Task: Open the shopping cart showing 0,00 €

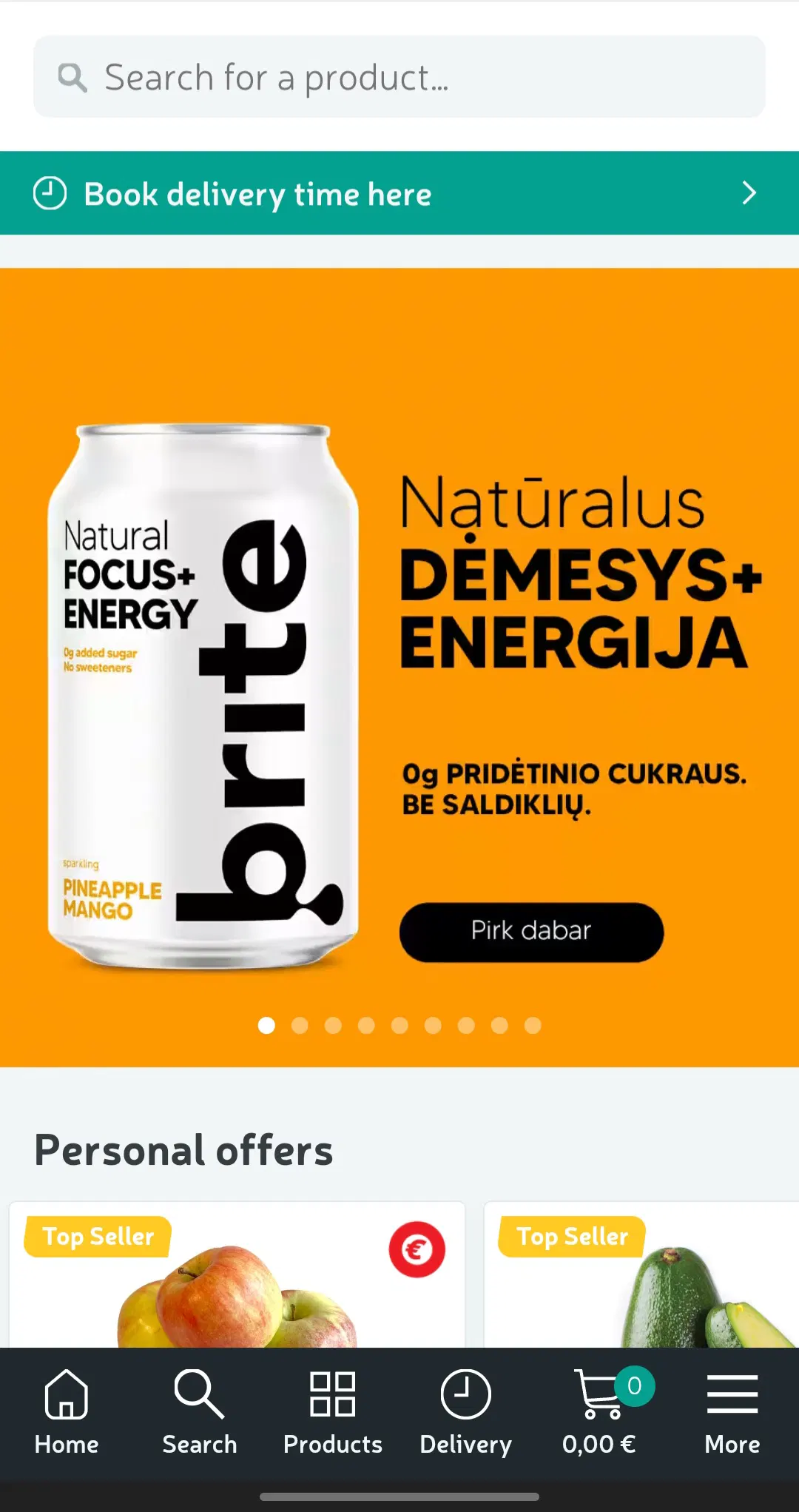Action: (x=599, y=1413)
